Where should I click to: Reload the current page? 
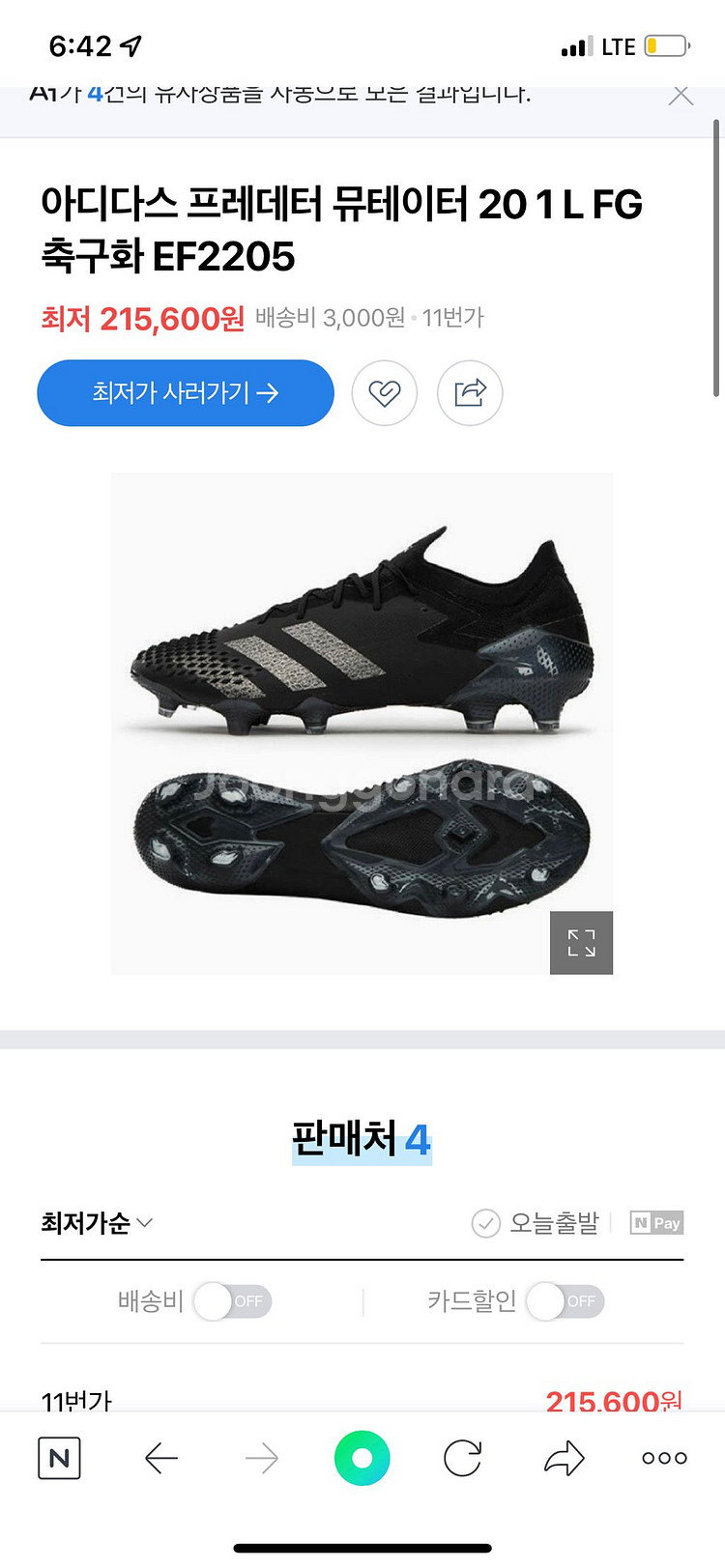pos(462,1458)
